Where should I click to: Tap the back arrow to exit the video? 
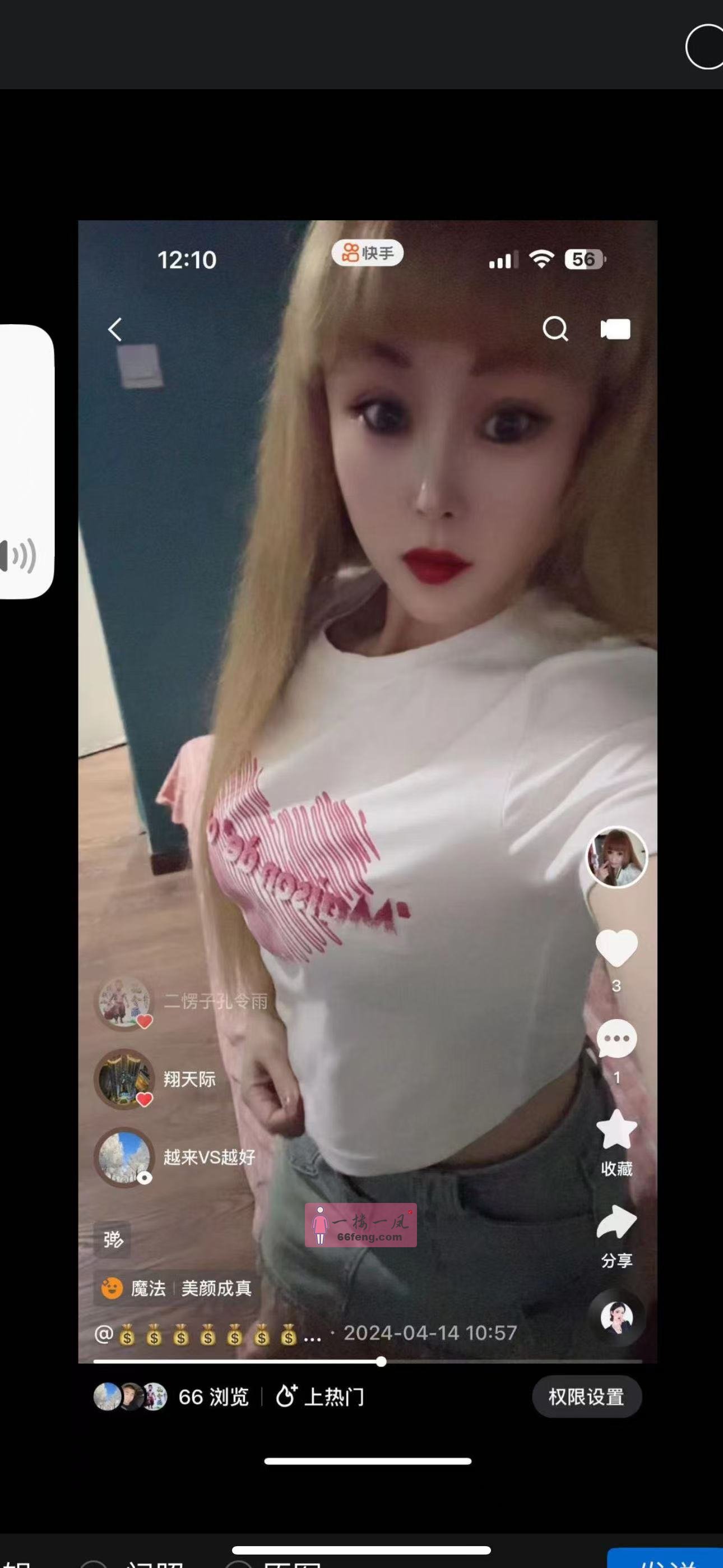pyautogui.click(x=115, y=329)
